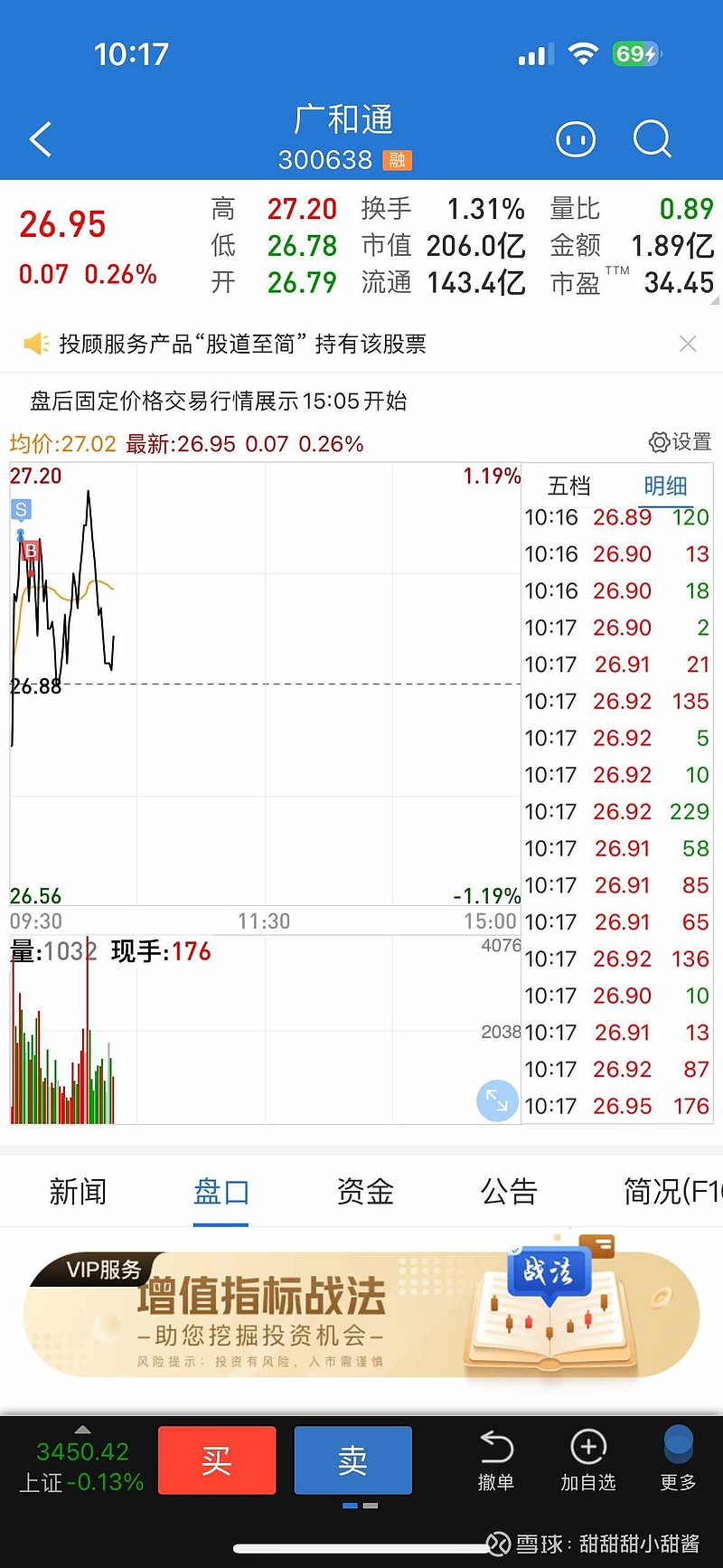Select the 盘口 tab
The image size is (723, 1568).
click(221, 1192)
